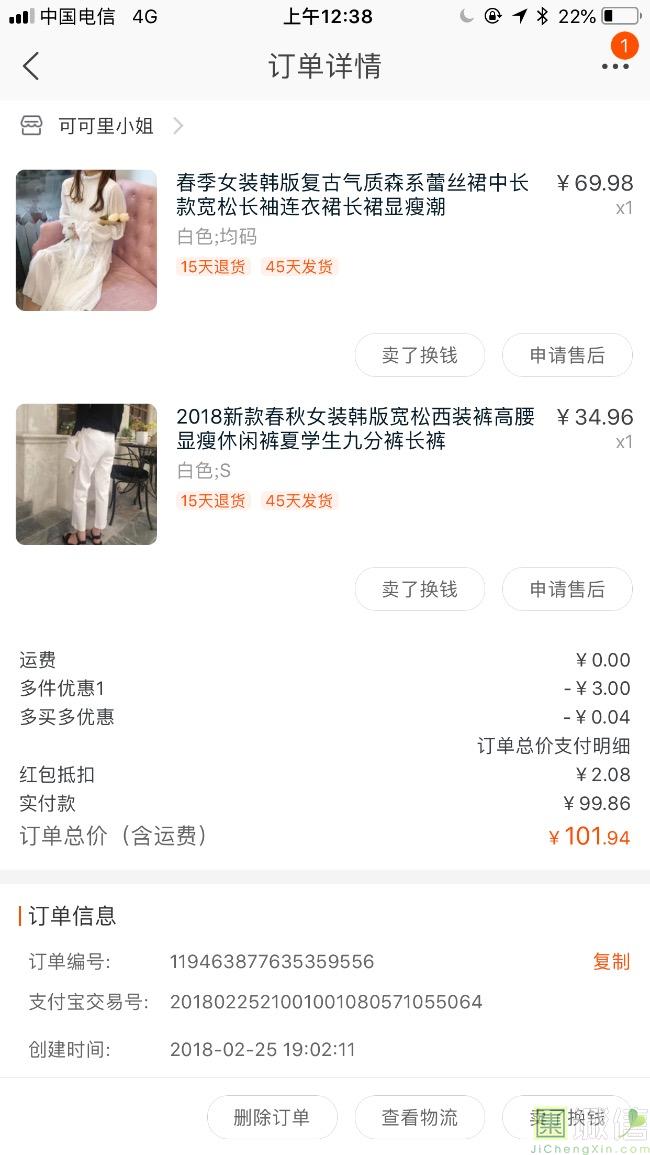Screen dimensions: 650x1155
Task: Tap 删除订单 to delete this order
Action: pos(272,1117)
